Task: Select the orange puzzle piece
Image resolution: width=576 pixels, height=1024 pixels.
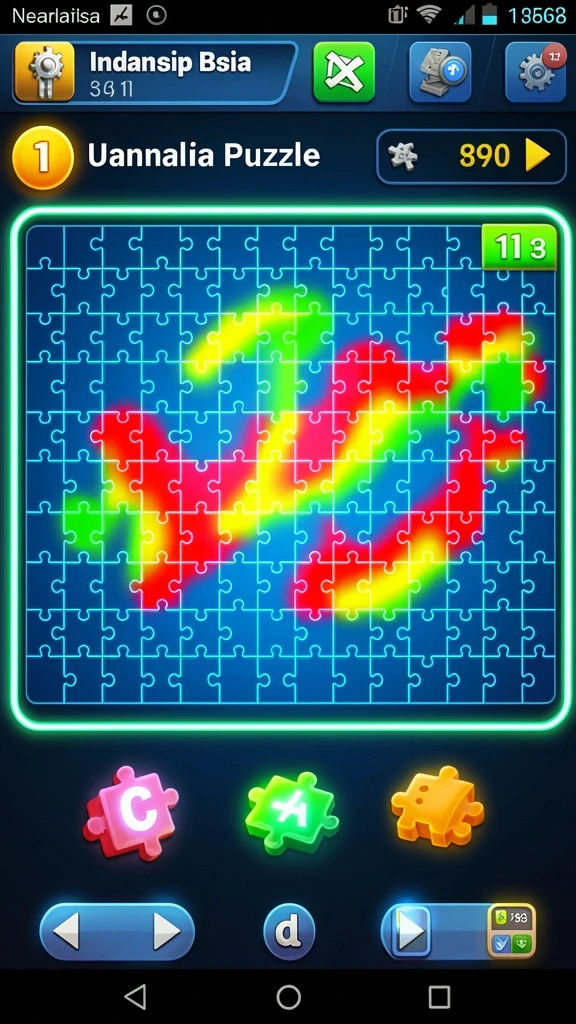Action: point(438,808)
